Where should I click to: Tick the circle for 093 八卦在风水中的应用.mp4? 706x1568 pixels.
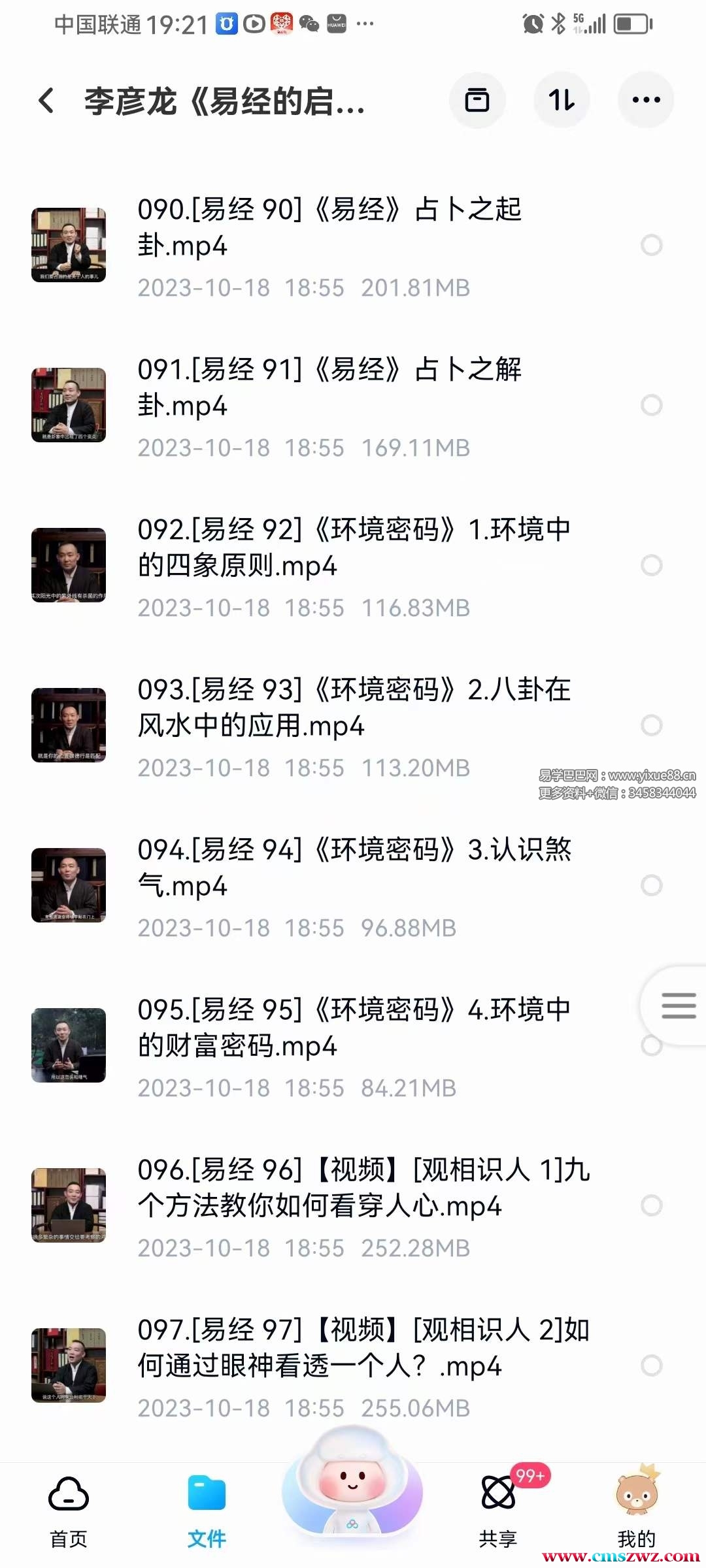tap(651, 725)
